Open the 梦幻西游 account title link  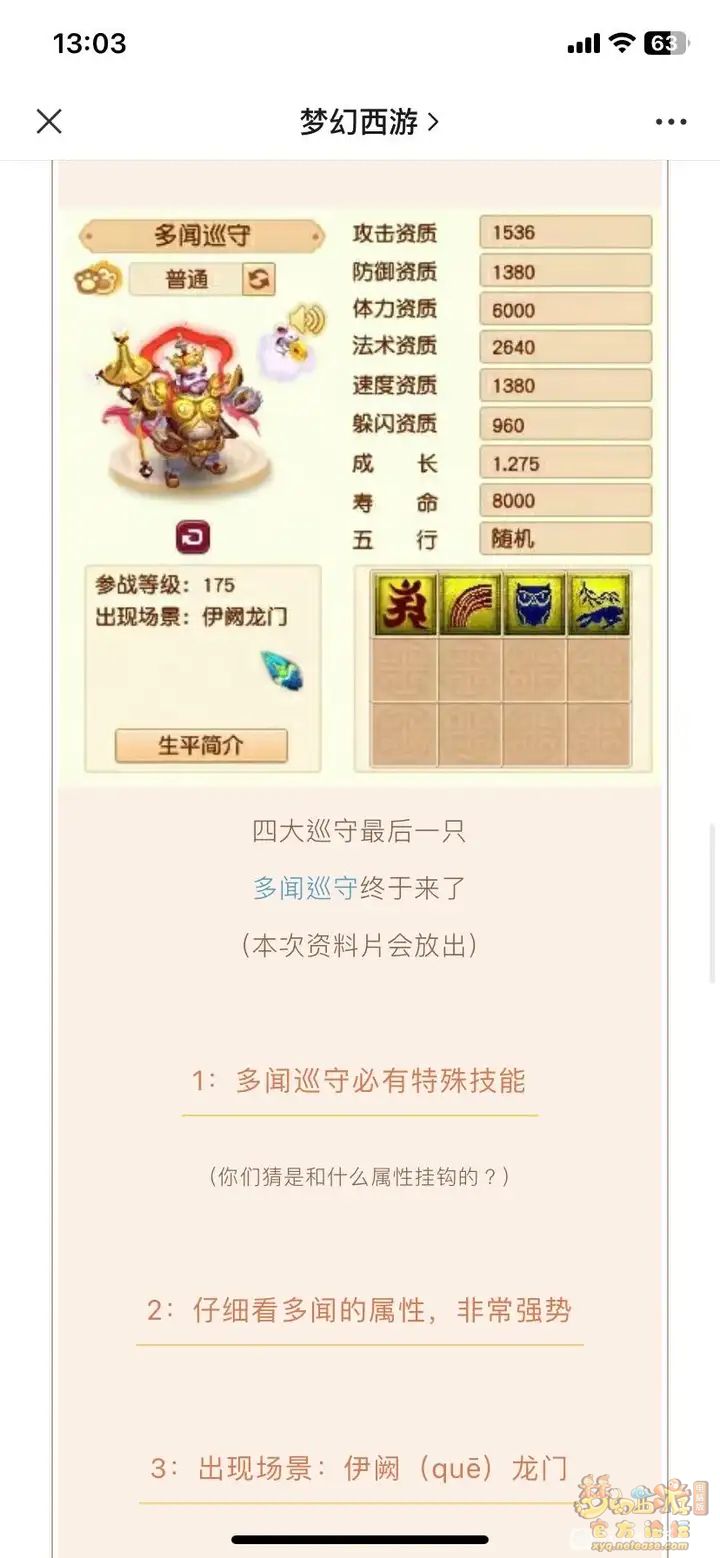pos(369,122)
